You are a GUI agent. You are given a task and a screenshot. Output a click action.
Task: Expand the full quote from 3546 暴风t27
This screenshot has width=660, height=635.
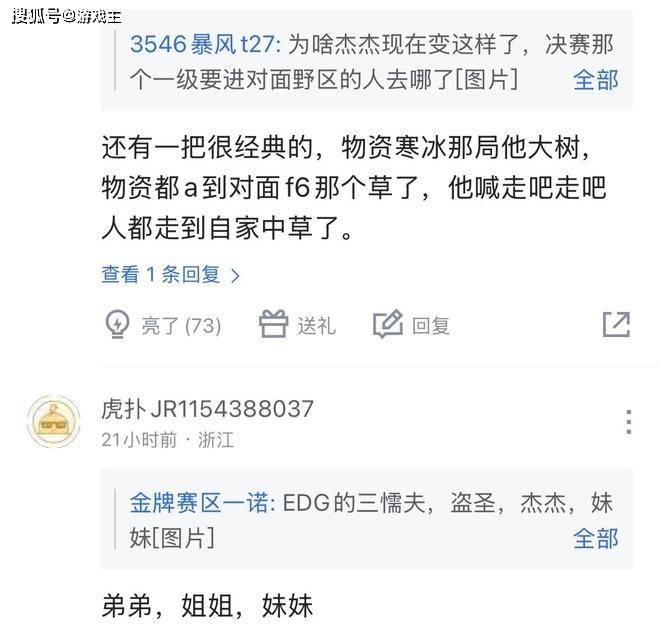click(x=595, y=79)
